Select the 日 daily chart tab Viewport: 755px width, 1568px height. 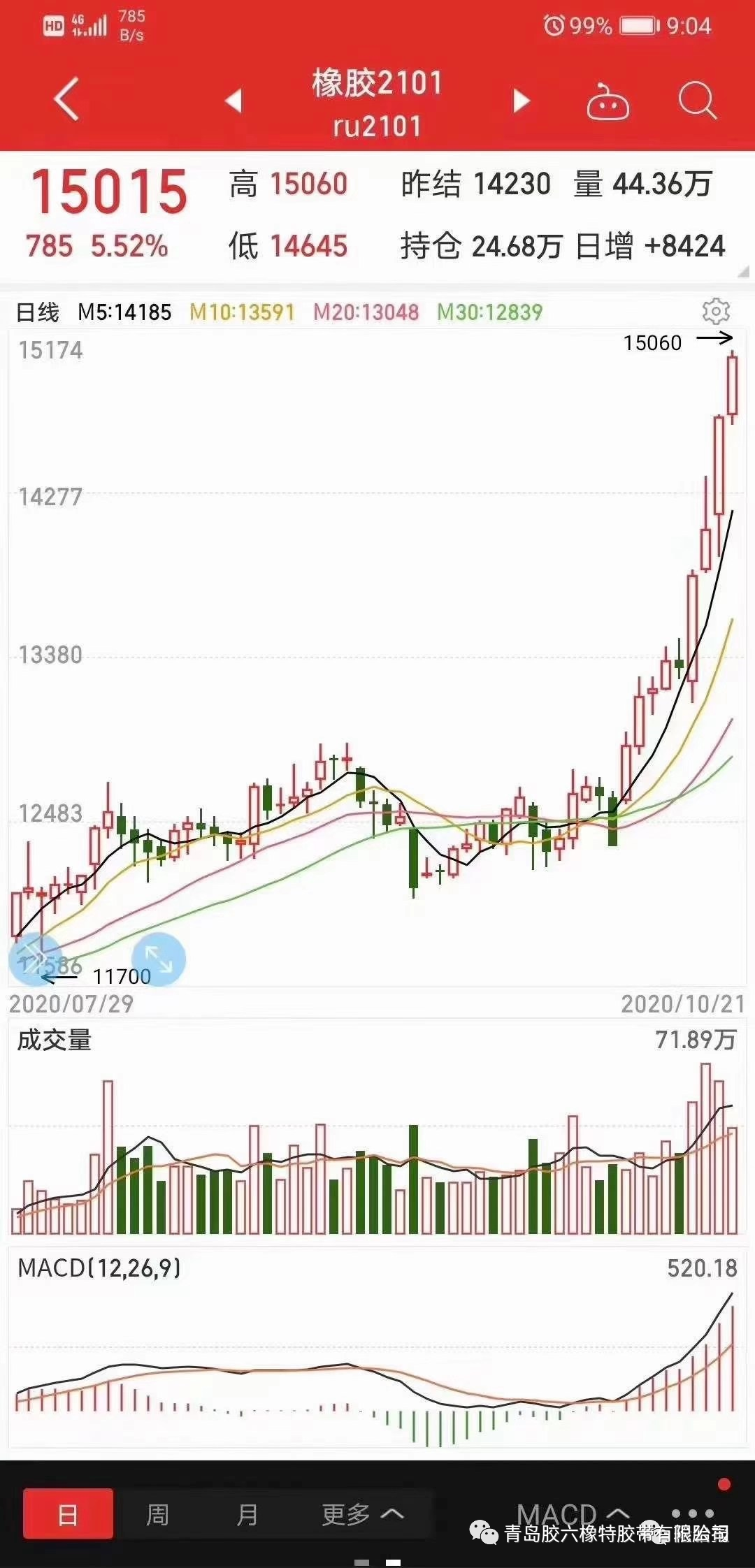68,1514
